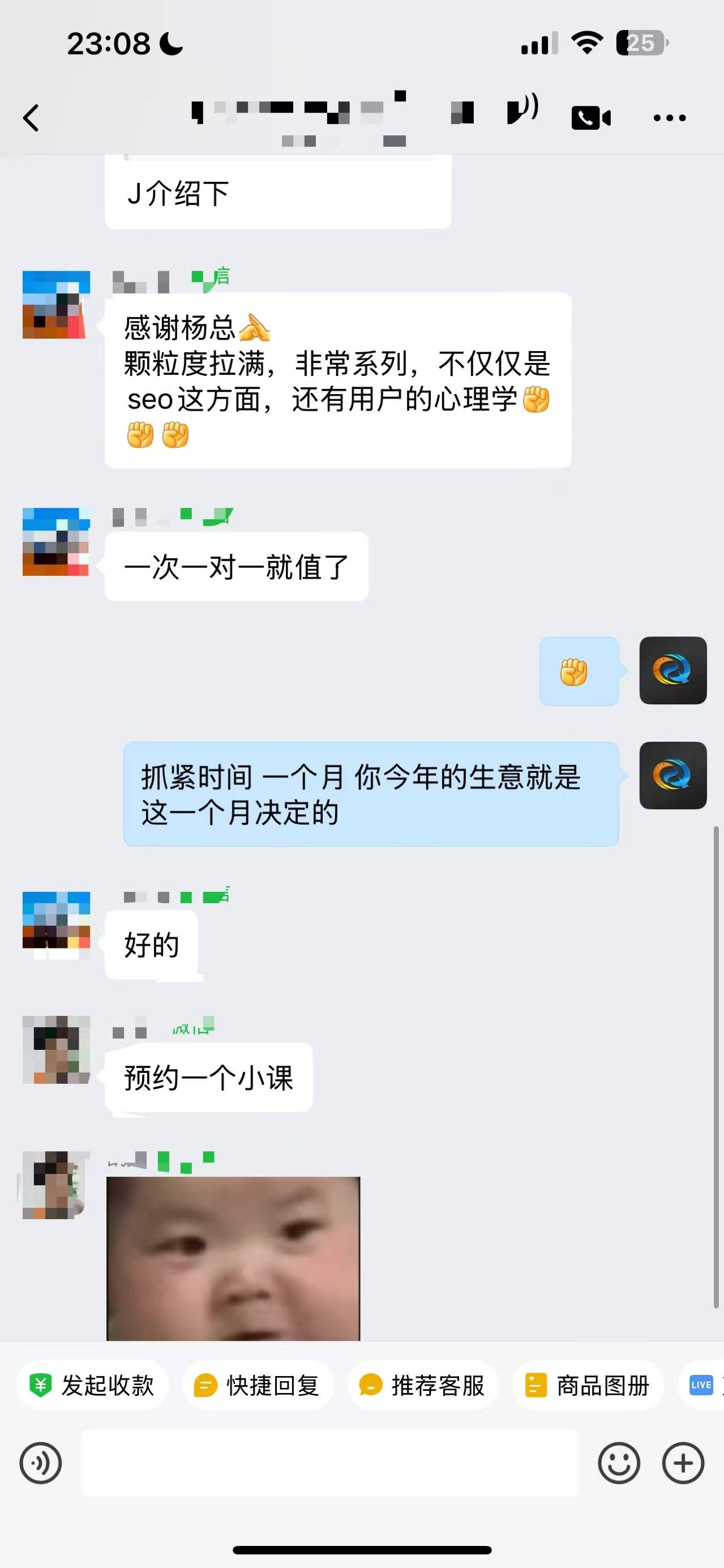The image size is (724, 1568).
Task: Open the emoji picker
Action: 619,1463
